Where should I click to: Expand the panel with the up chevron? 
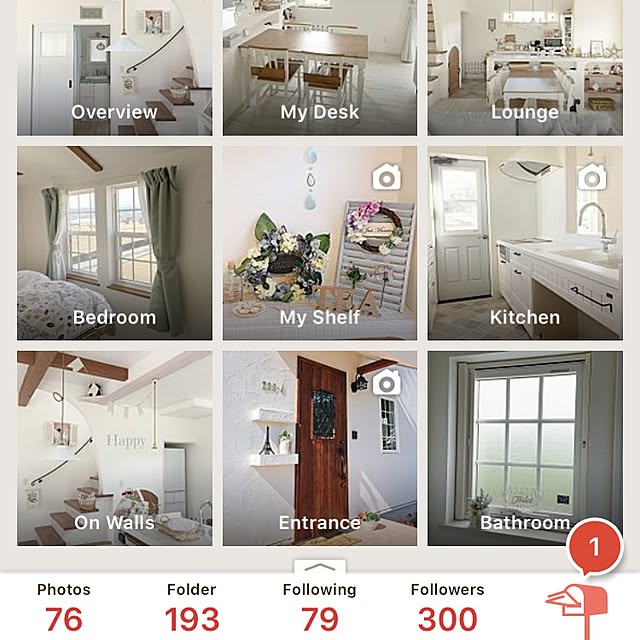click(320, 567)
